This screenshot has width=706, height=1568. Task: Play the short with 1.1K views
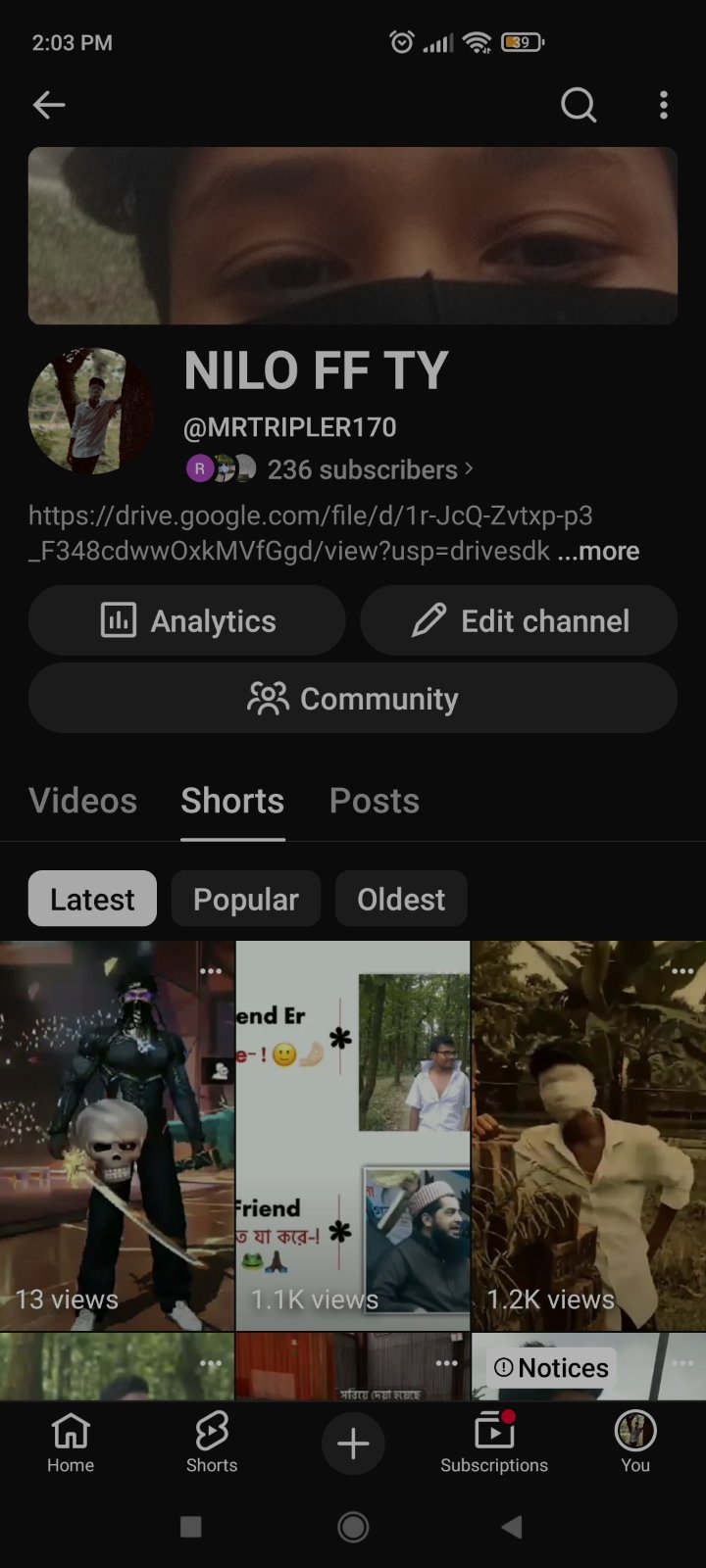[x=353, y=1136]
